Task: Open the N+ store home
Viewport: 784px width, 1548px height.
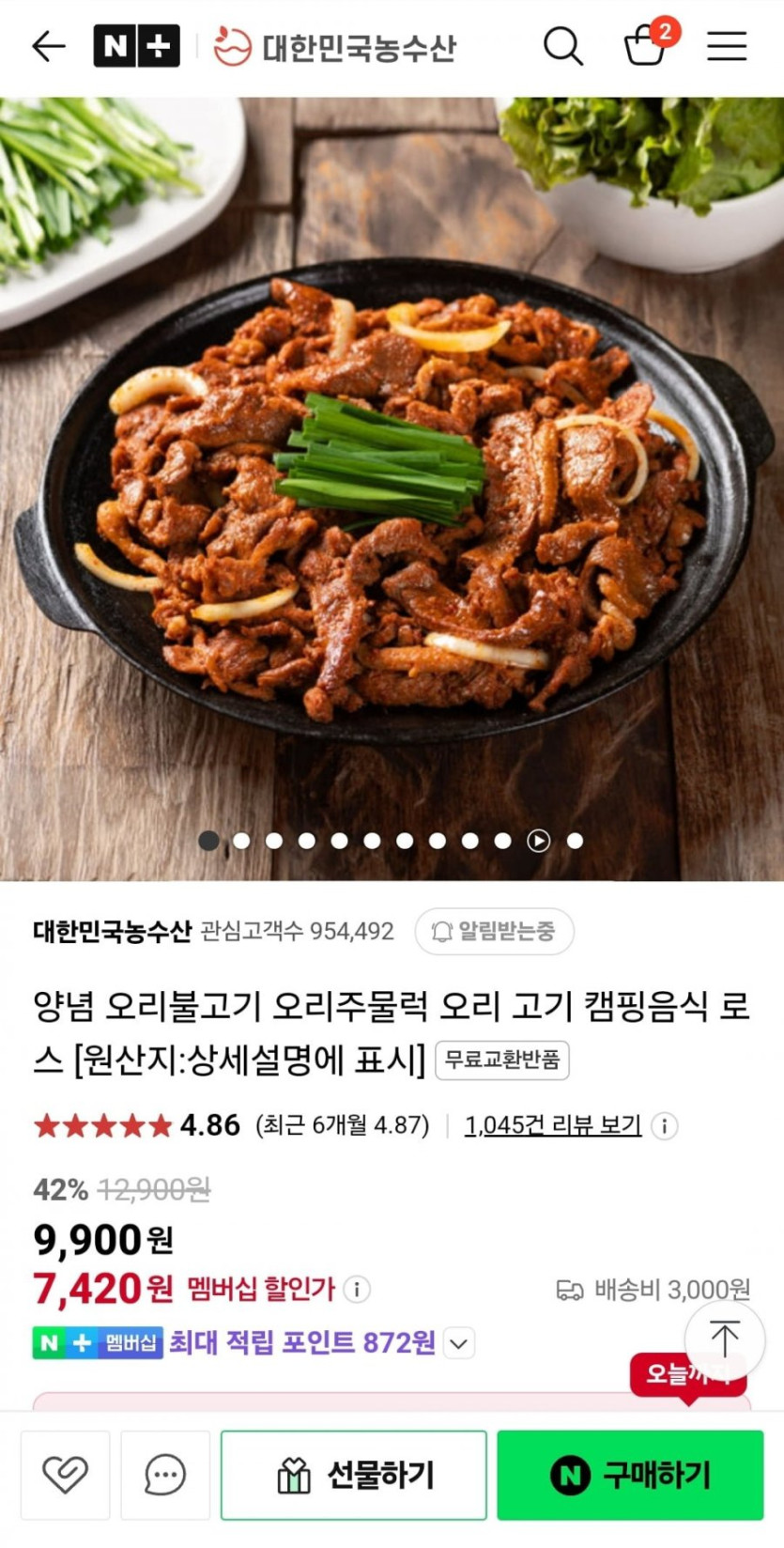Action: [136, 46]
